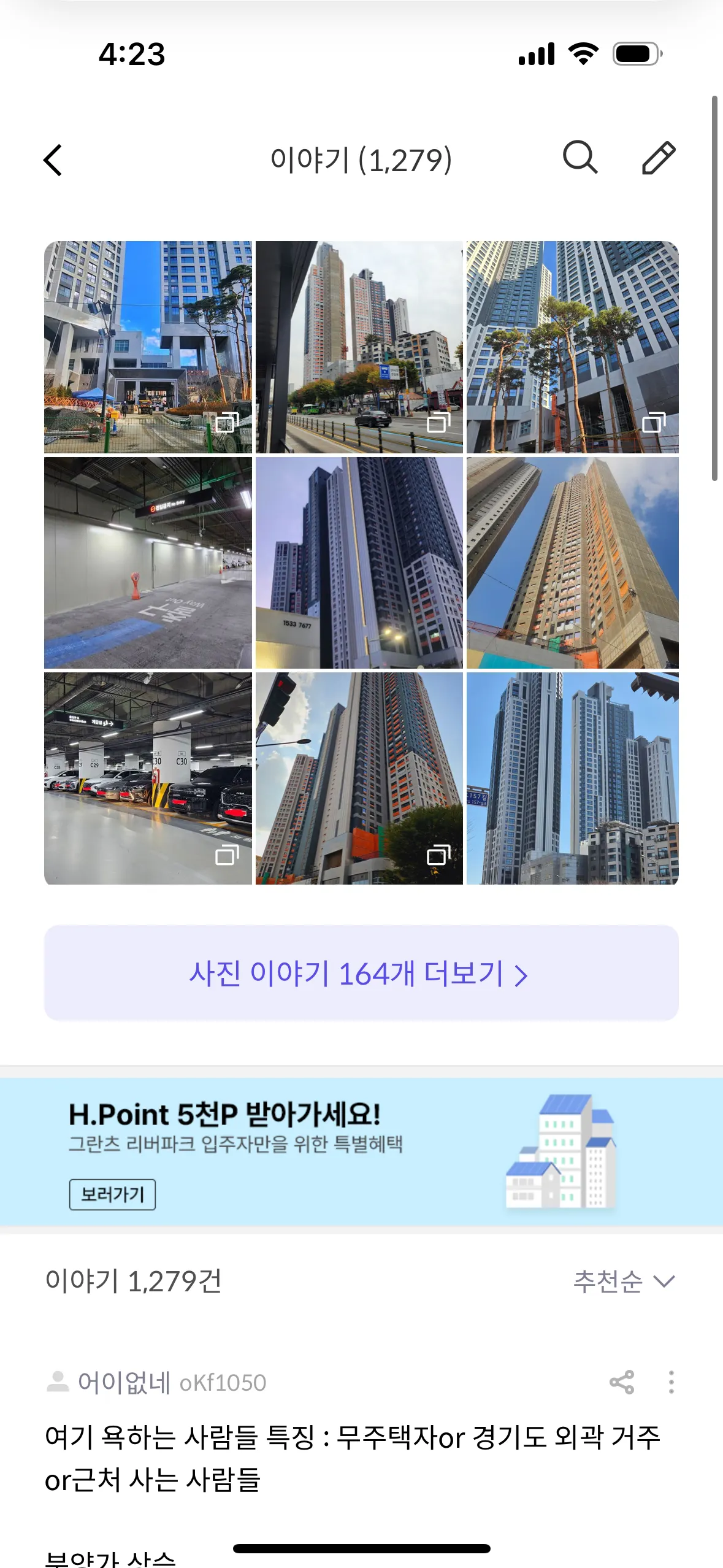The height and width of the screenshot is (1568, 723).
Task: Open search for stories
Action: pos(580,158)
